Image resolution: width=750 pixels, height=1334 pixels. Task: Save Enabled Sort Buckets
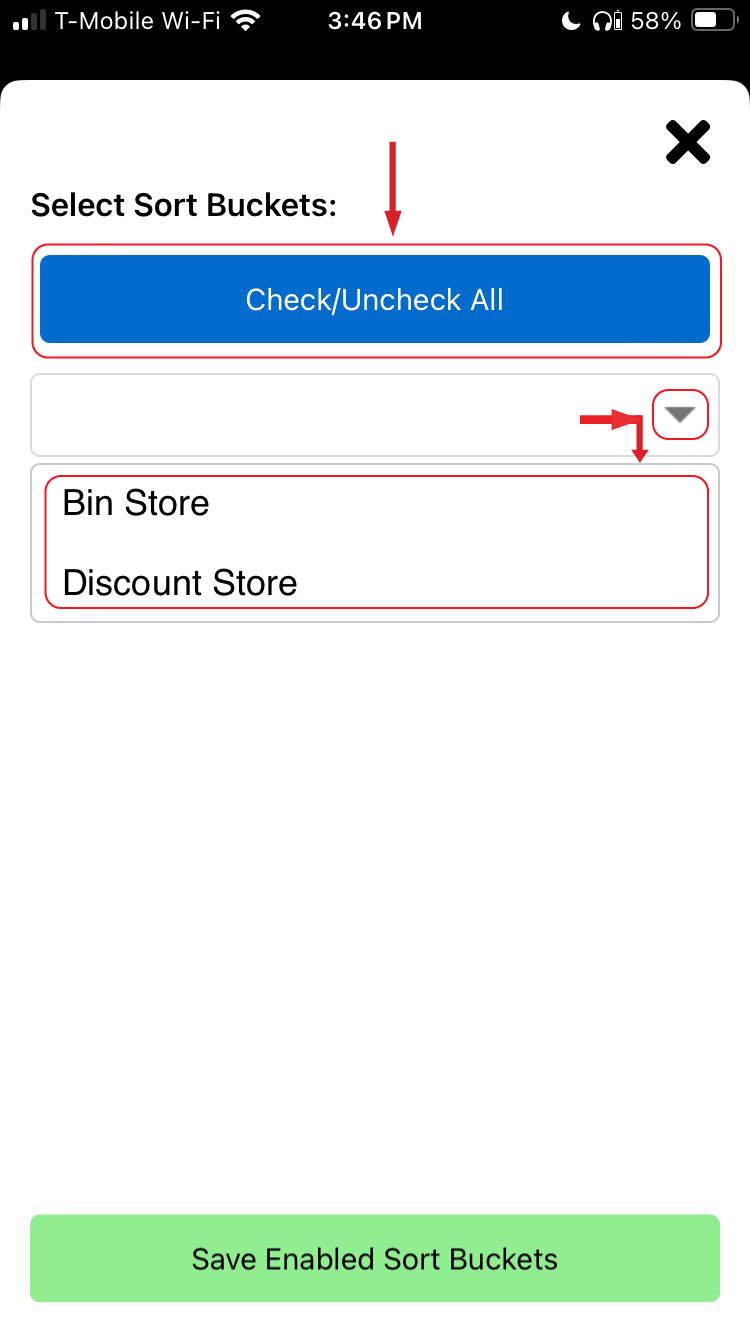click(375, 1258)
